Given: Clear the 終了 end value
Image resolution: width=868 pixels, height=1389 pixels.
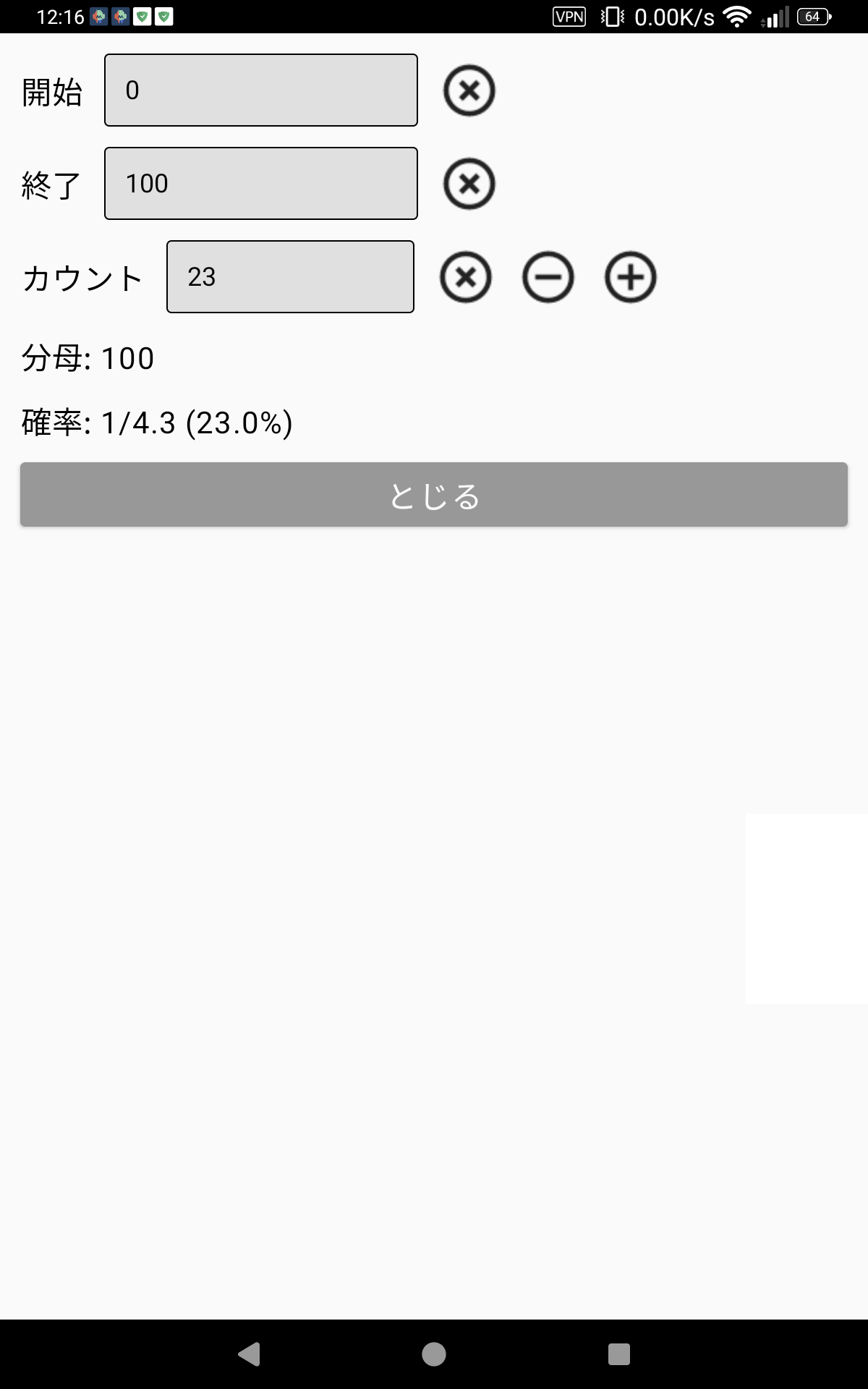Looking at the screenshot, I should tap(469, 184).
